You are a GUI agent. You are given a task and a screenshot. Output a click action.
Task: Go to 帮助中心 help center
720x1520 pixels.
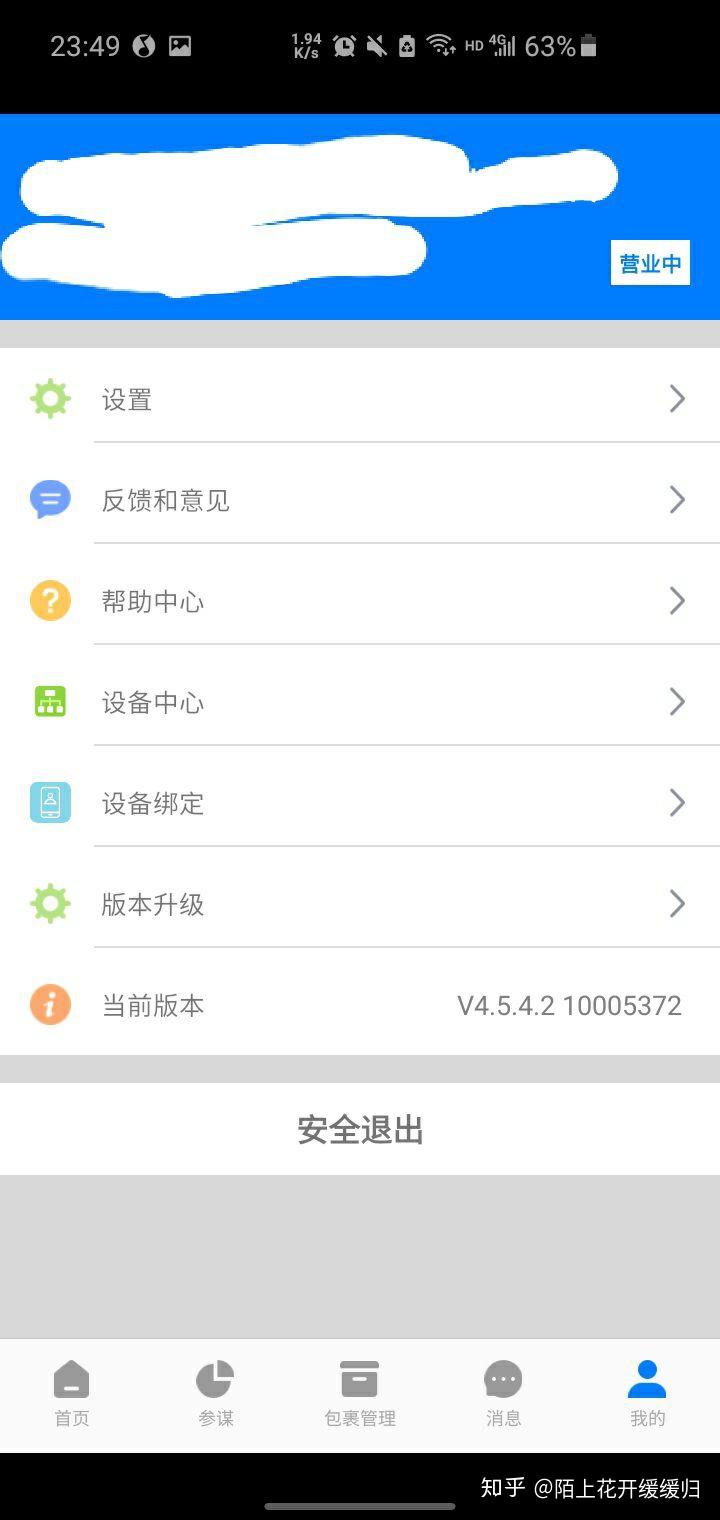[360, 601]
